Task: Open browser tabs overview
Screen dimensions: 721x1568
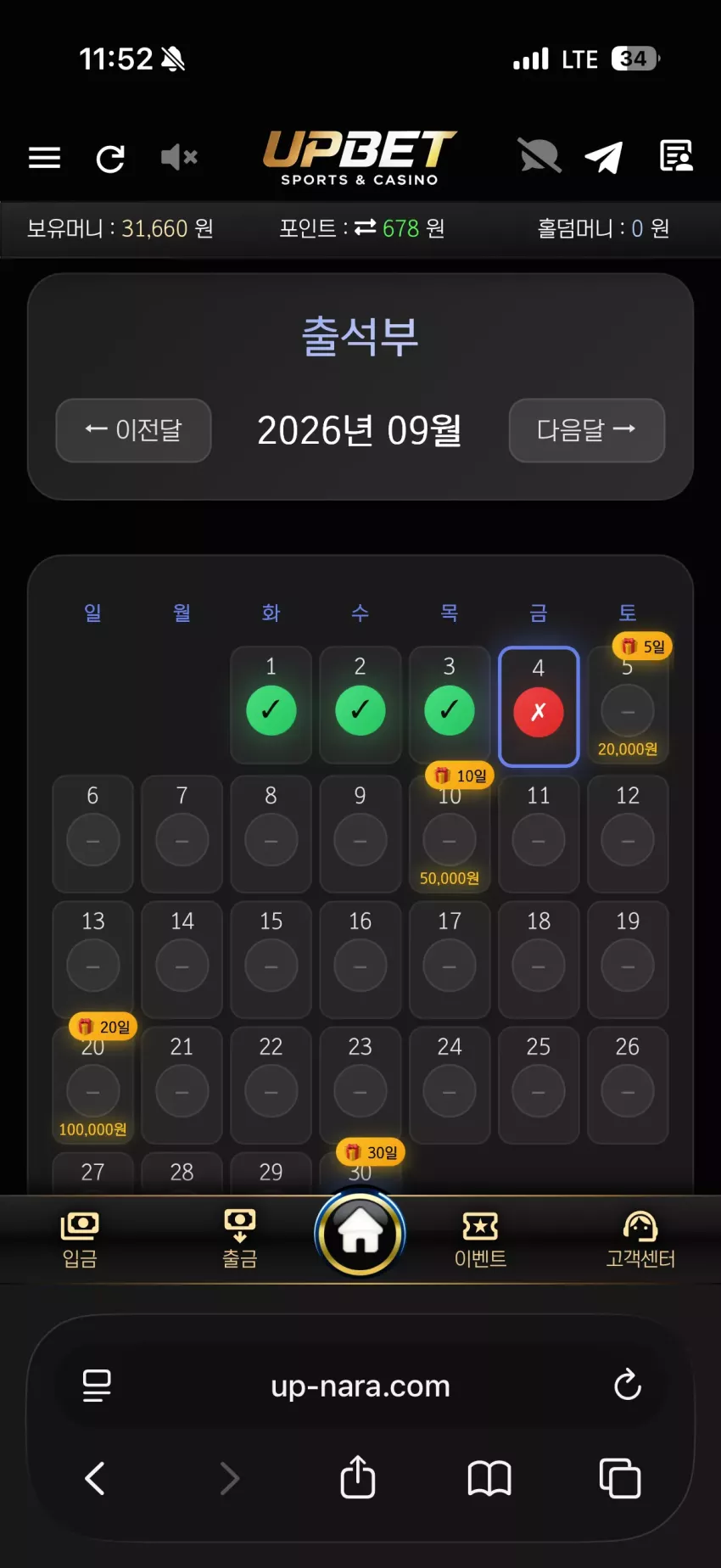Action: [x=620, y=1478]
